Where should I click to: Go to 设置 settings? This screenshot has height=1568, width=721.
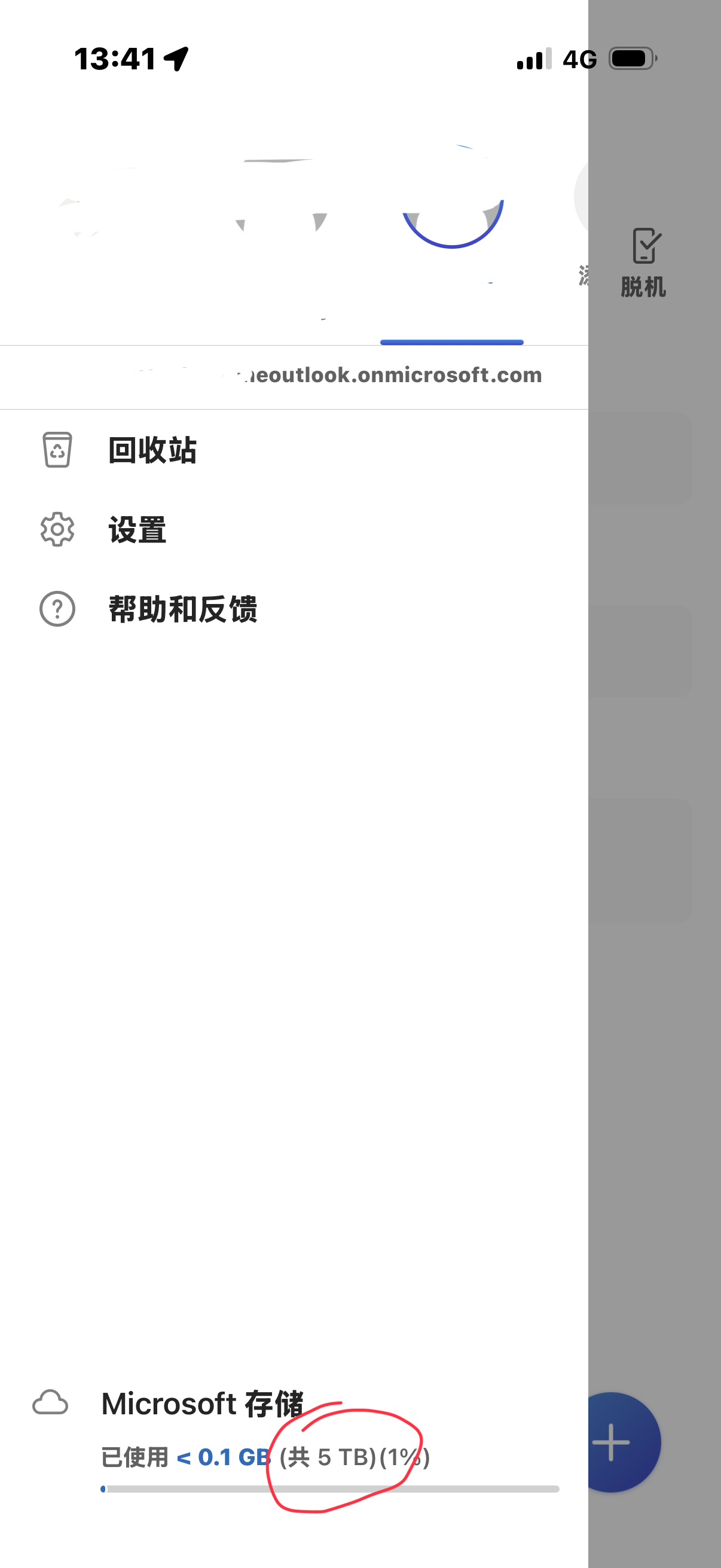[x=137, y=530]
